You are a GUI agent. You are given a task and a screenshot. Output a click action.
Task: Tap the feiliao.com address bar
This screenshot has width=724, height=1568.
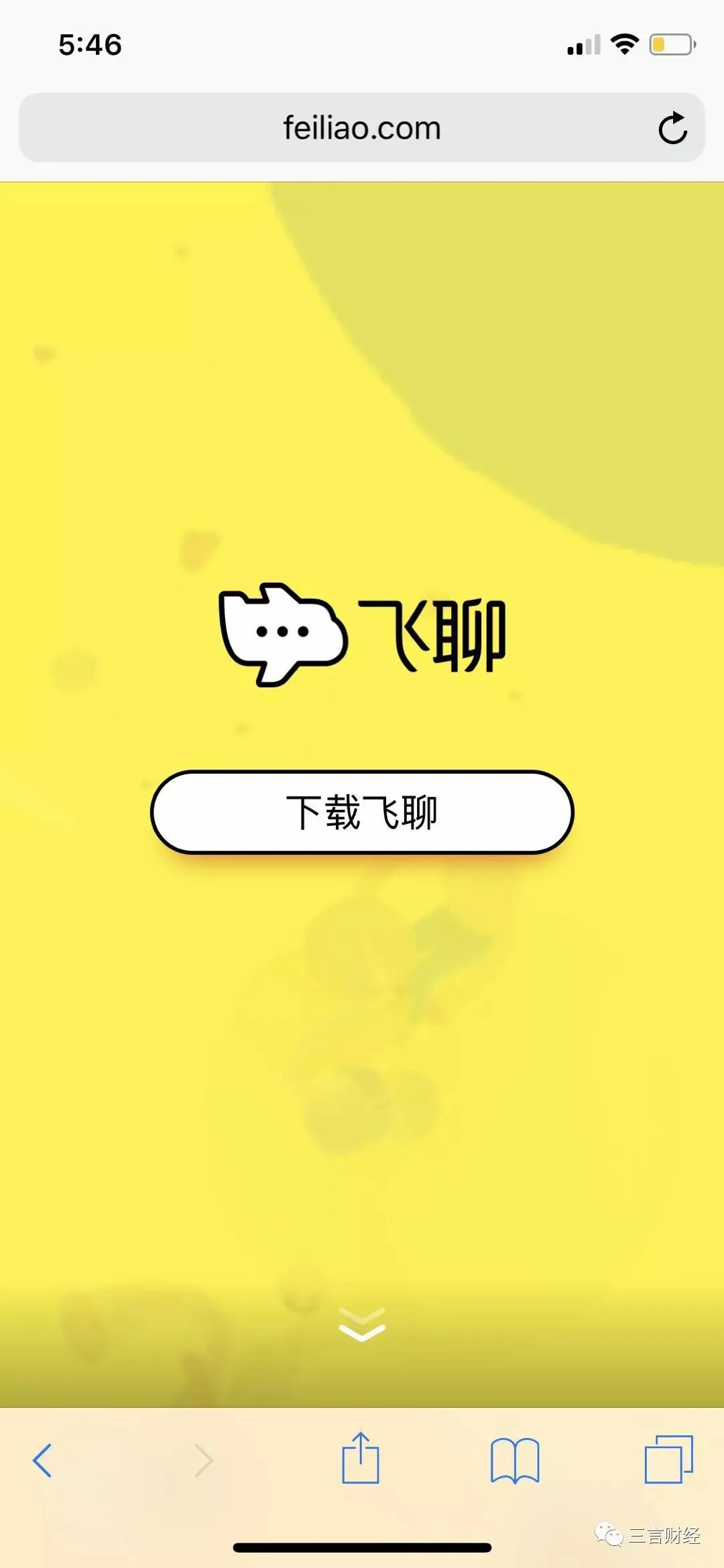(362, 128)
